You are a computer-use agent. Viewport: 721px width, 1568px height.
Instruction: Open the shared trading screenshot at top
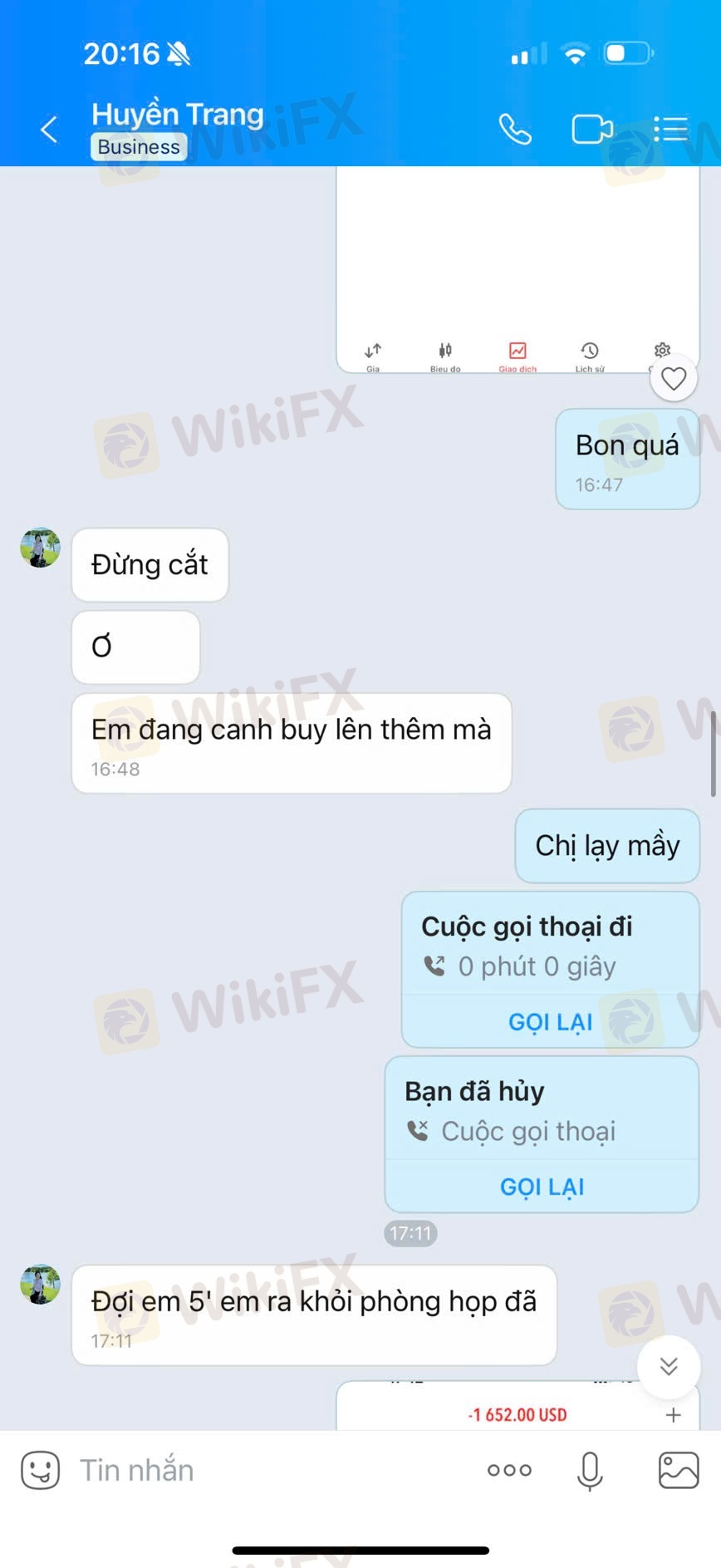[517, 270]
